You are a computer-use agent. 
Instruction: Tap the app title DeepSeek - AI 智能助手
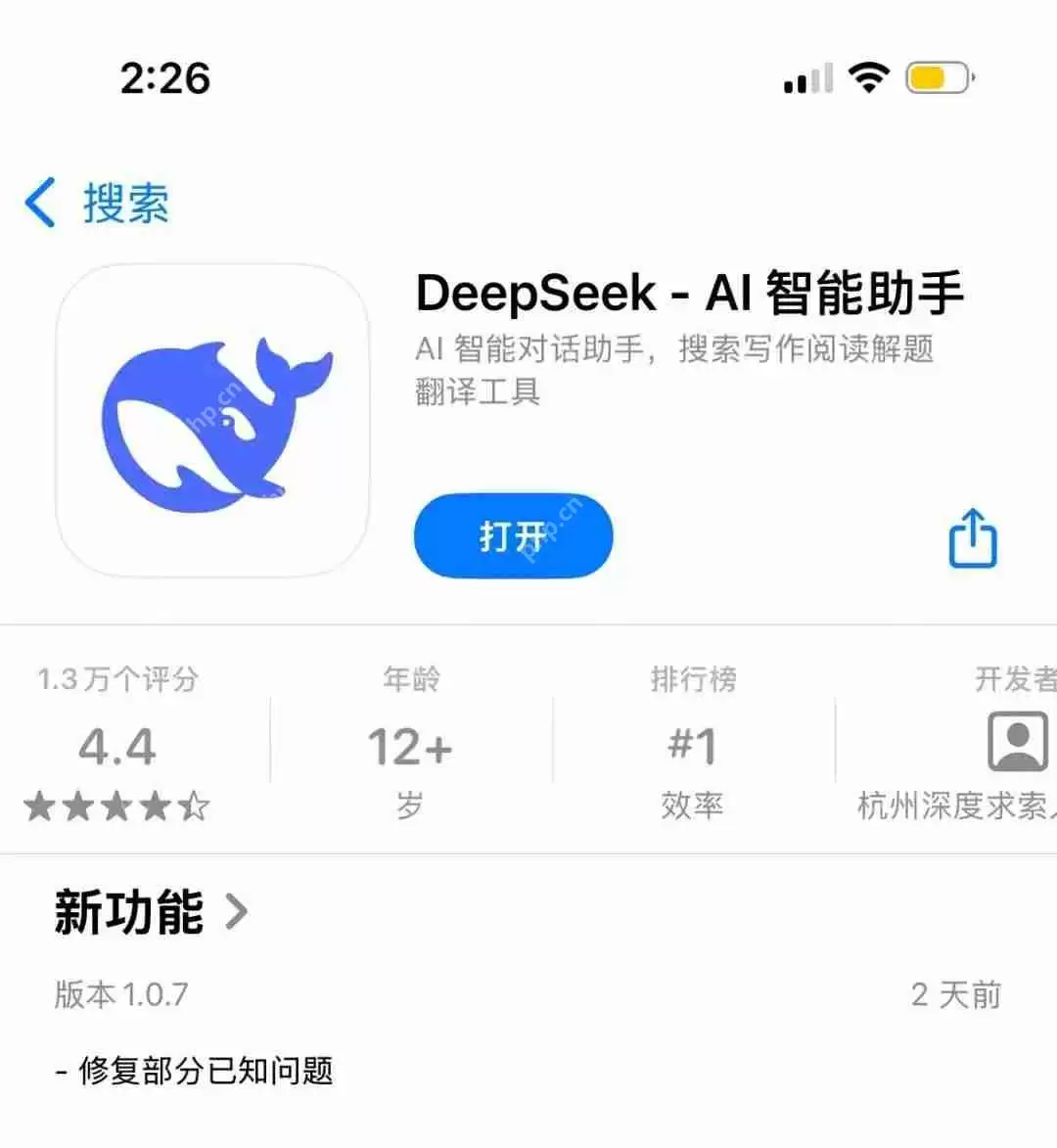tap(691, 292)
